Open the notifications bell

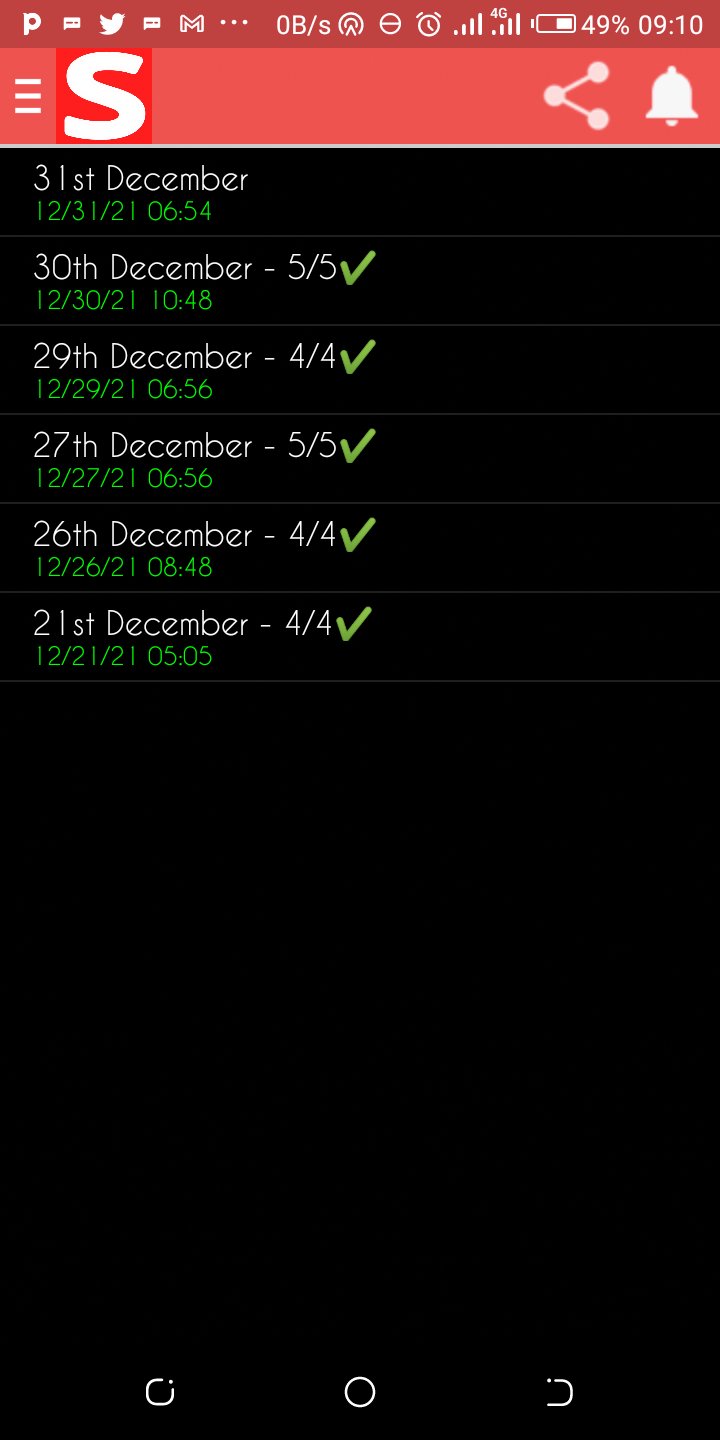671,96
